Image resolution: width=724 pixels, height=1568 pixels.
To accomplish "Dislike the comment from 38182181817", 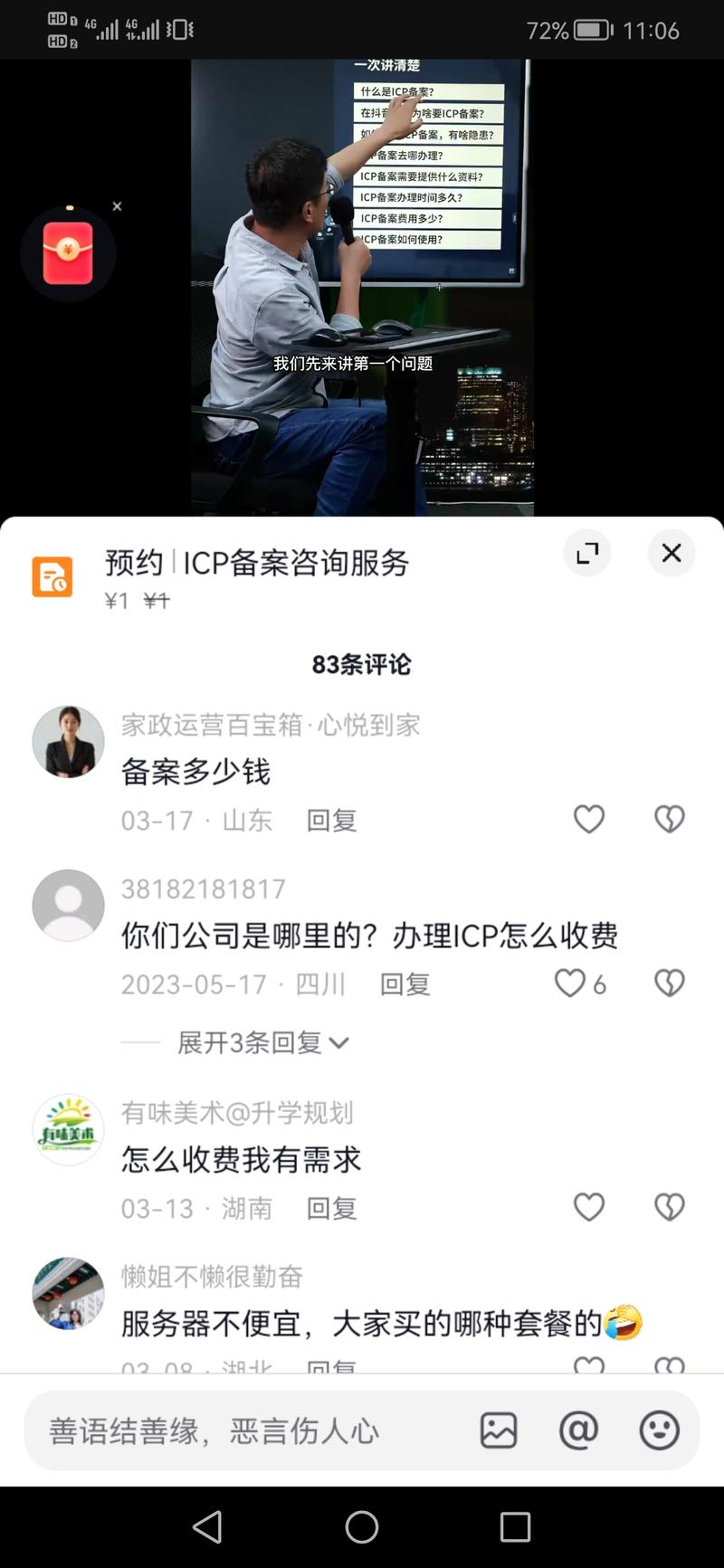I will coord(668,981).
